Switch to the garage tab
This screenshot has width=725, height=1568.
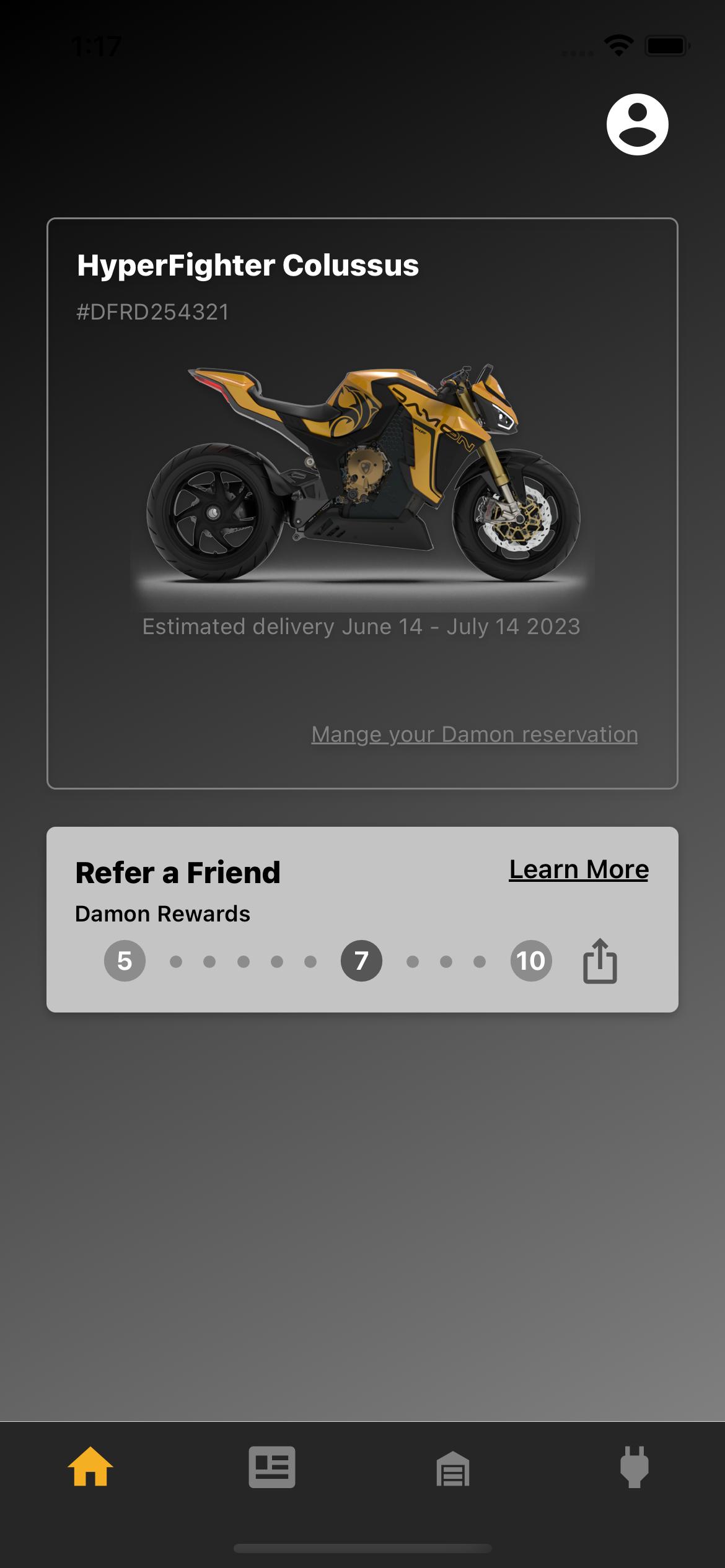coord(453,1468)
